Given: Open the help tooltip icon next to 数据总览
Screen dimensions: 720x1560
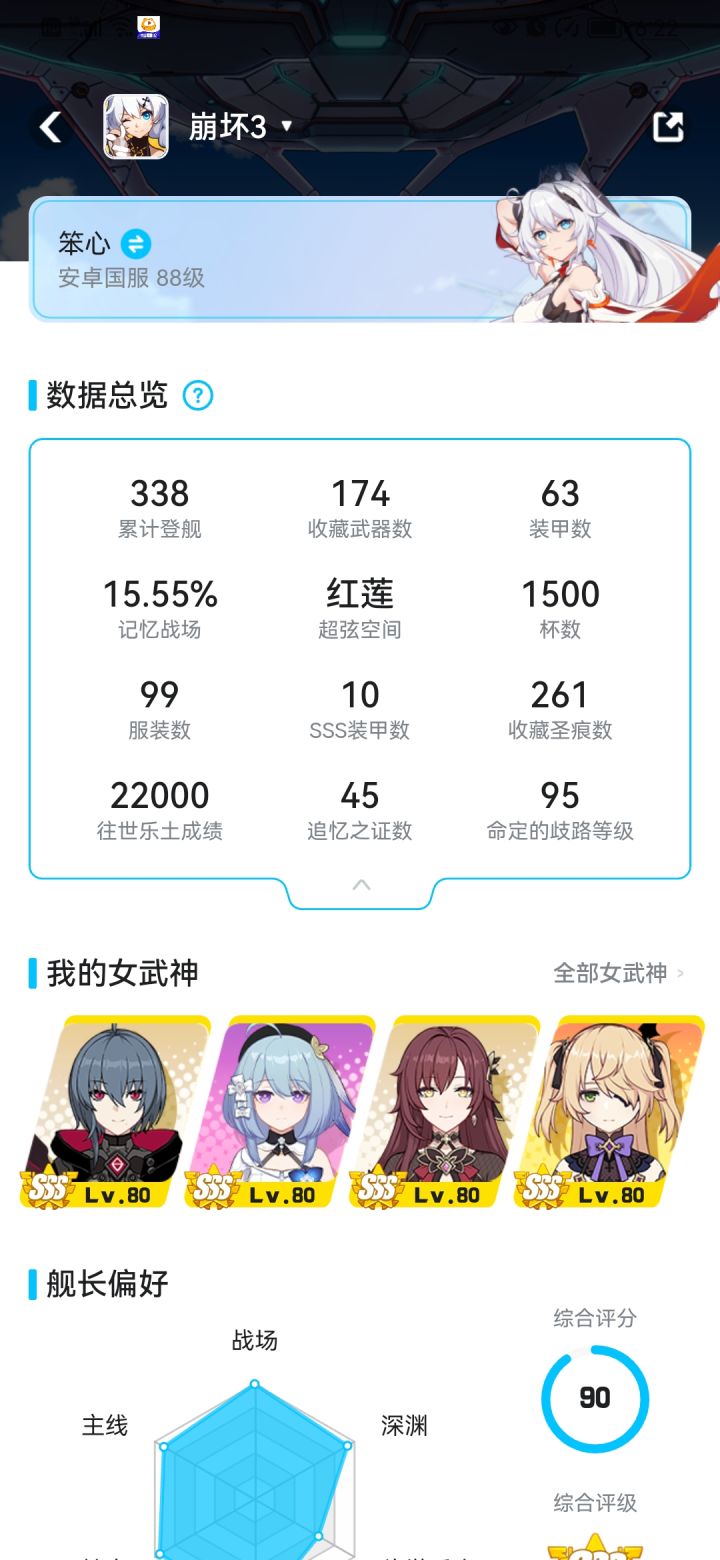Looking at the screenshot, I should click(198, 396).
